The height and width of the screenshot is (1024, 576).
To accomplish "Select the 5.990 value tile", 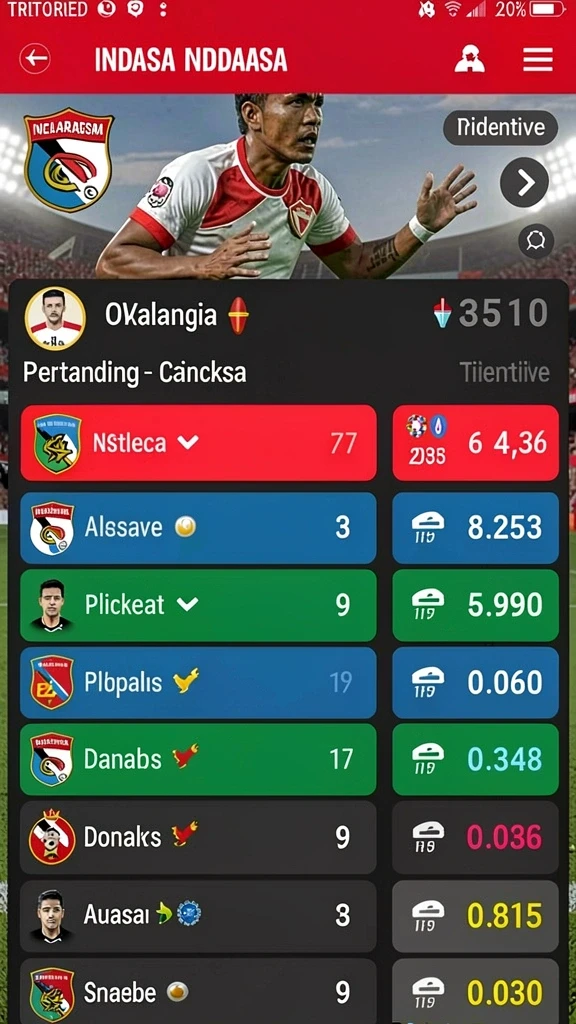I will pyautogui.click(x=475, y=605).
